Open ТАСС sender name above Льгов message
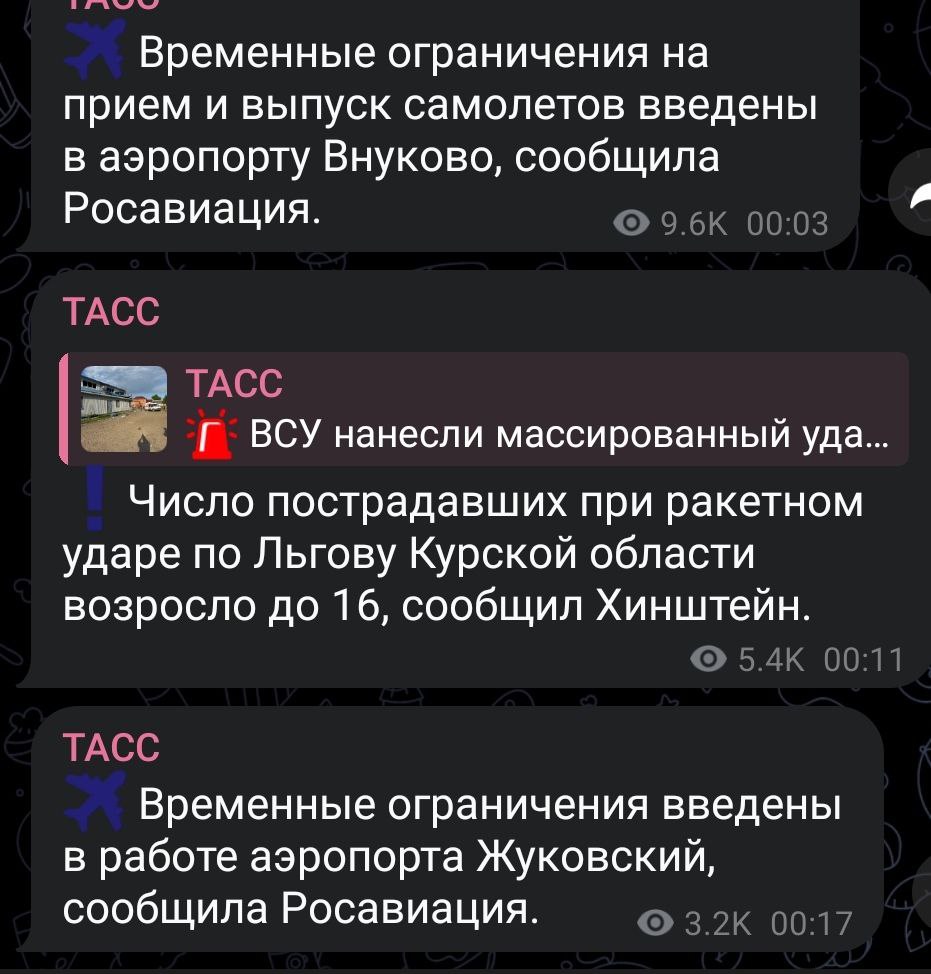The width and height of the screenshot is (931, 974). (111, 312)
